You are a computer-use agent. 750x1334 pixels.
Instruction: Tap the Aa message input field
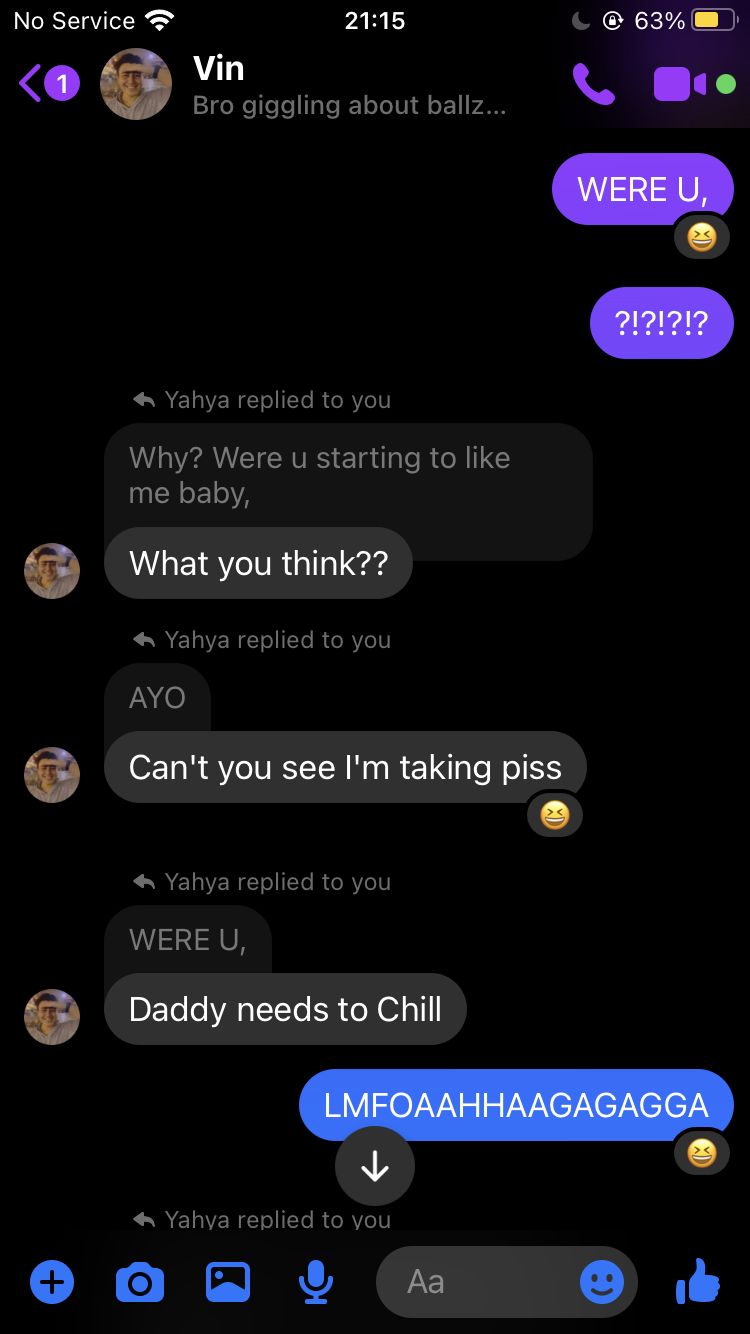(480, 1282)
